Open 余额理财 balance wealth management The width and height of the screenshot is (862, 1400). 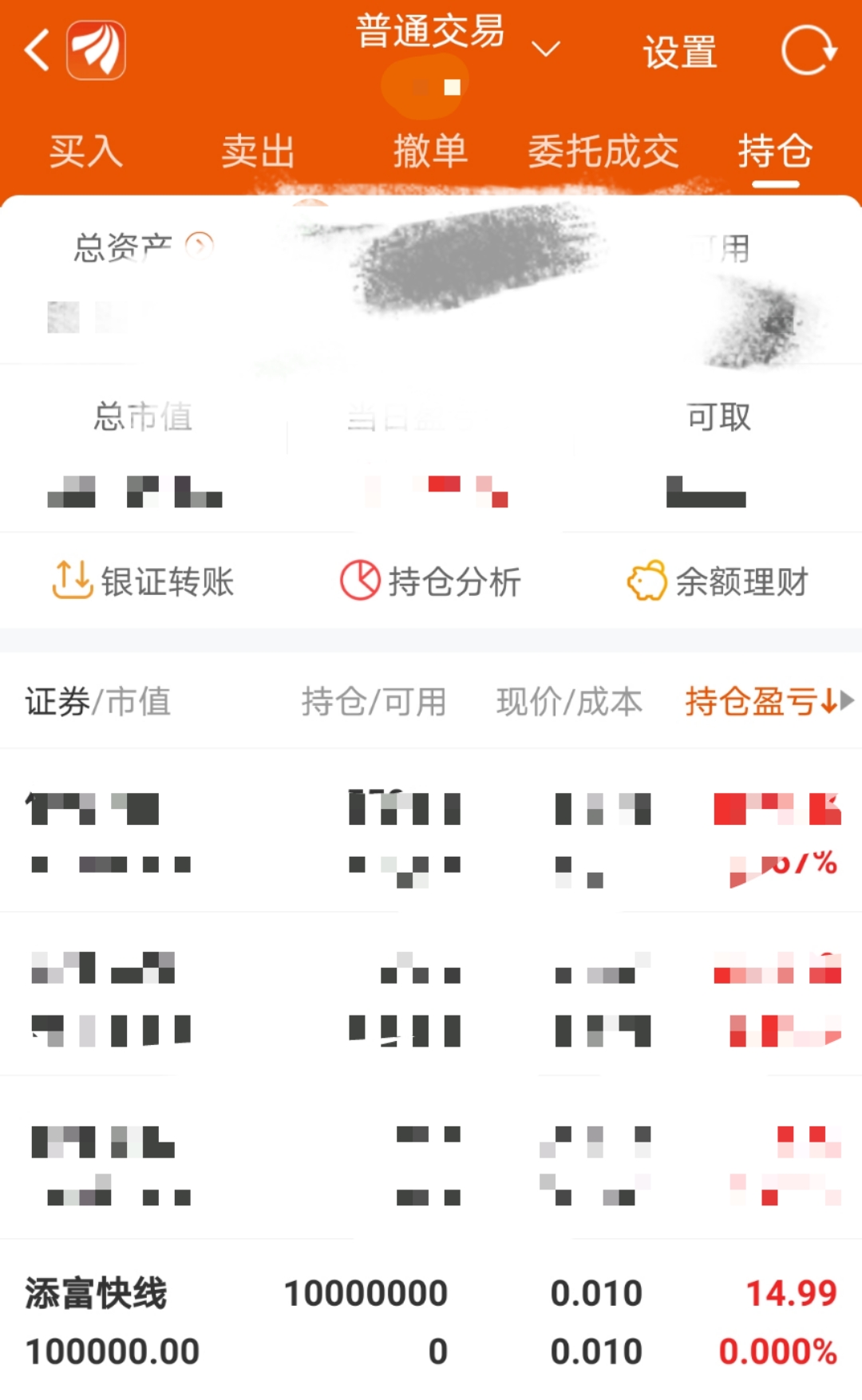(x=718, y=581)
